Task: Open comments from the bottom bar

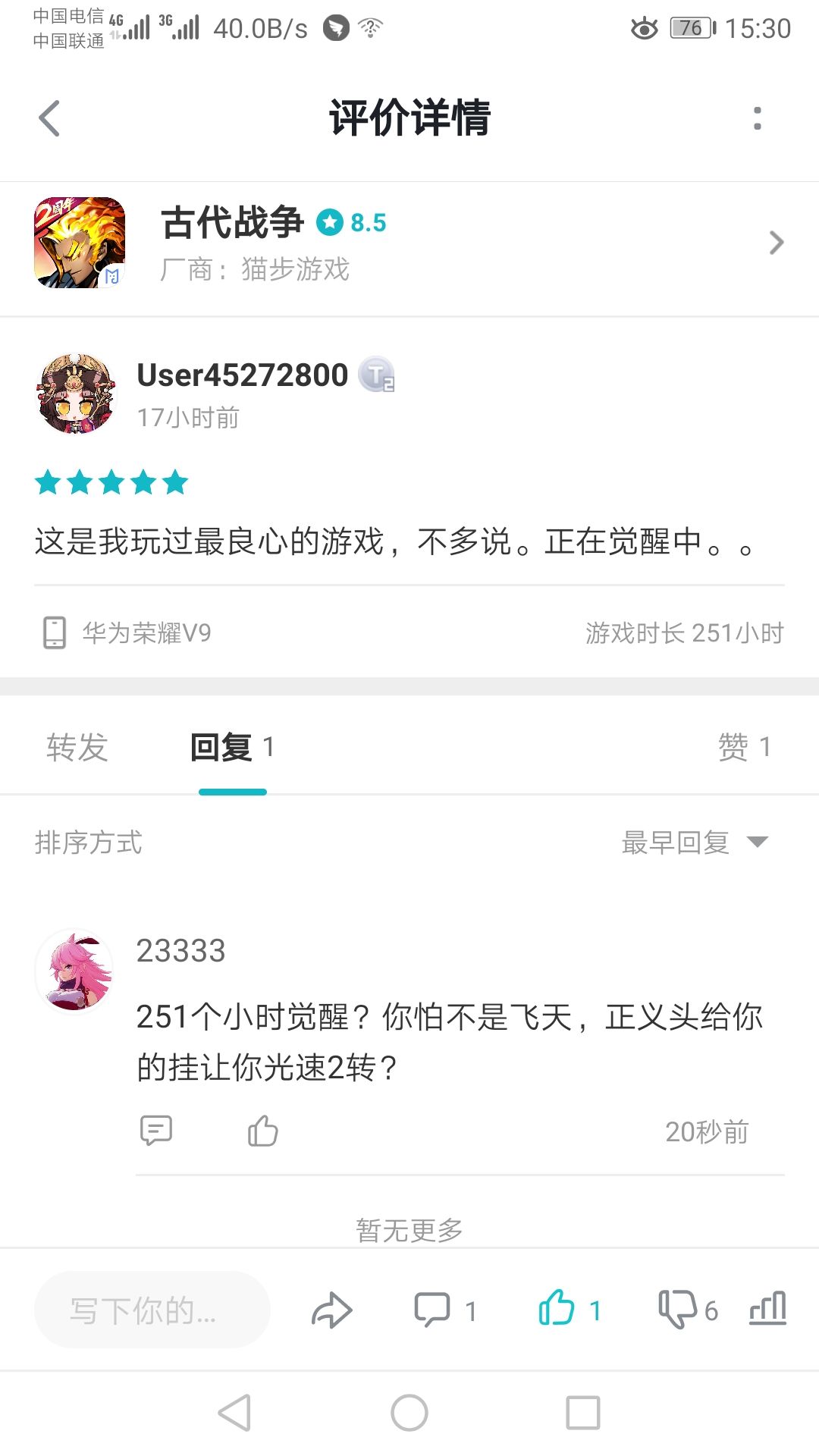Action: (x=445, y=1310)
